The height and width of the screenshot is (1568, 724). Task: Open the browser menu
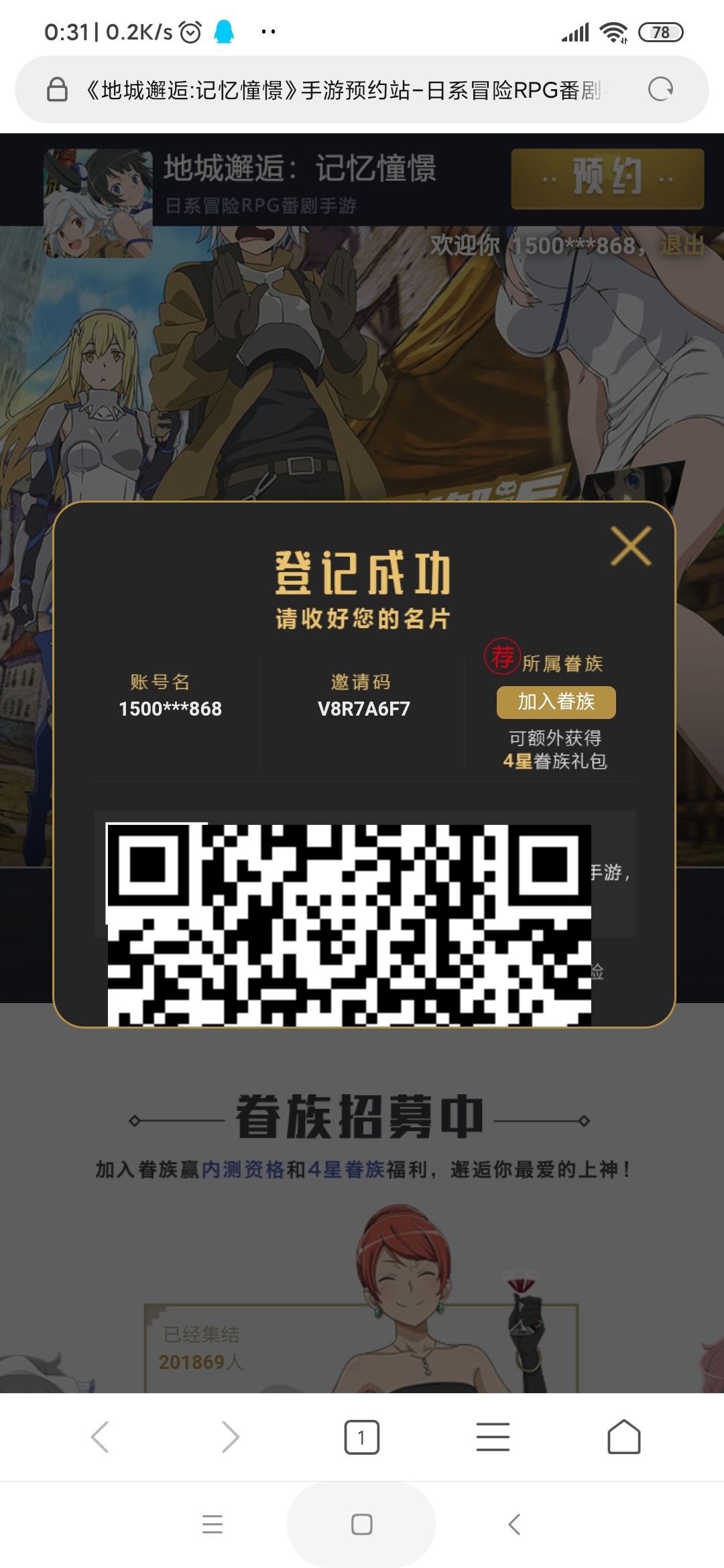coord(493,1437)
